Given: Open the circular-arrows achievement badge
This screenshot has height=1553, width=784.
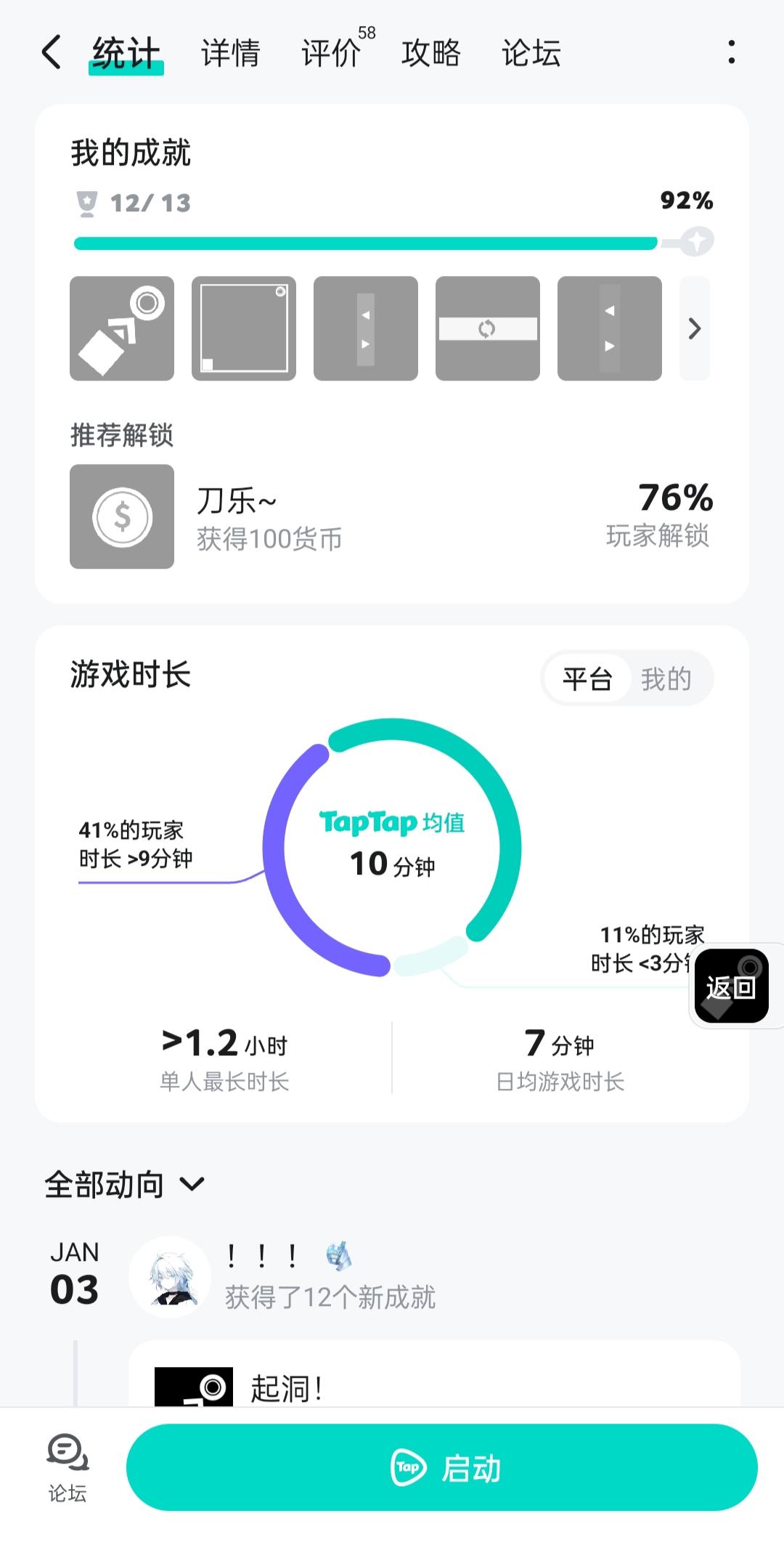Looking at the screenshot, I should point(488,328).
